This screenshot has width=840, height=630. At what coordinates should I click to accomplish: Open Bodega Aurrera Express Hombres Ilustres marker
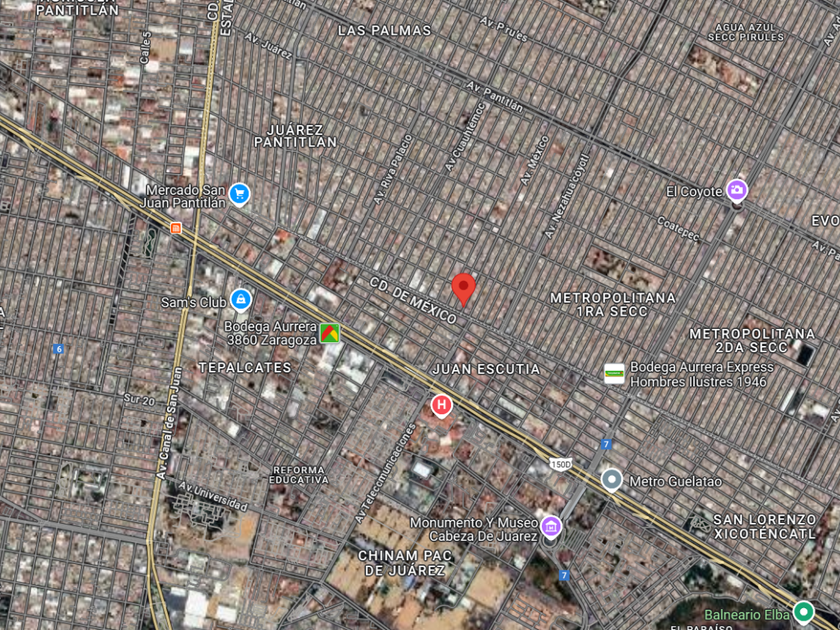point(614,374)
